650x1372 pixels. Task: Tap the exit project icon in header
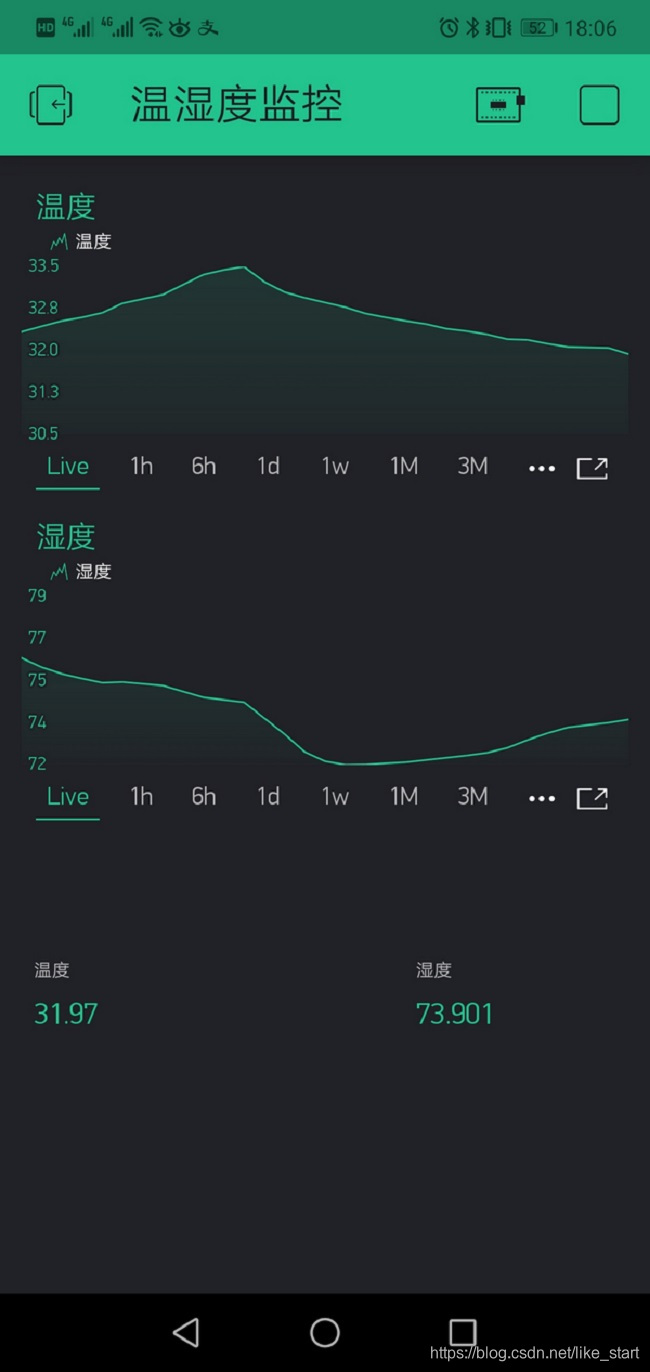click(x=51, y=104)
